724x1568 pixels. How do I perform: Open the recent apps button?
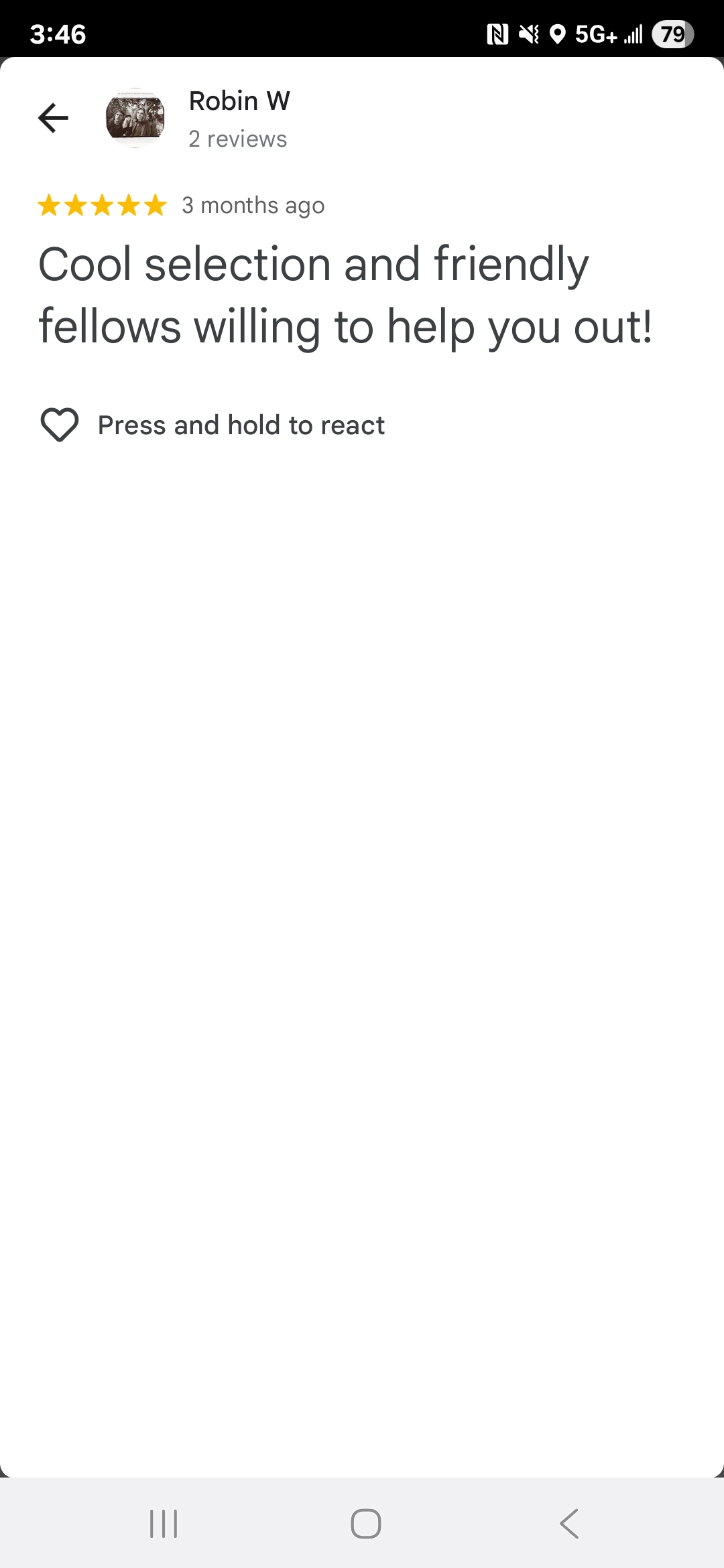click(164, 1523)
